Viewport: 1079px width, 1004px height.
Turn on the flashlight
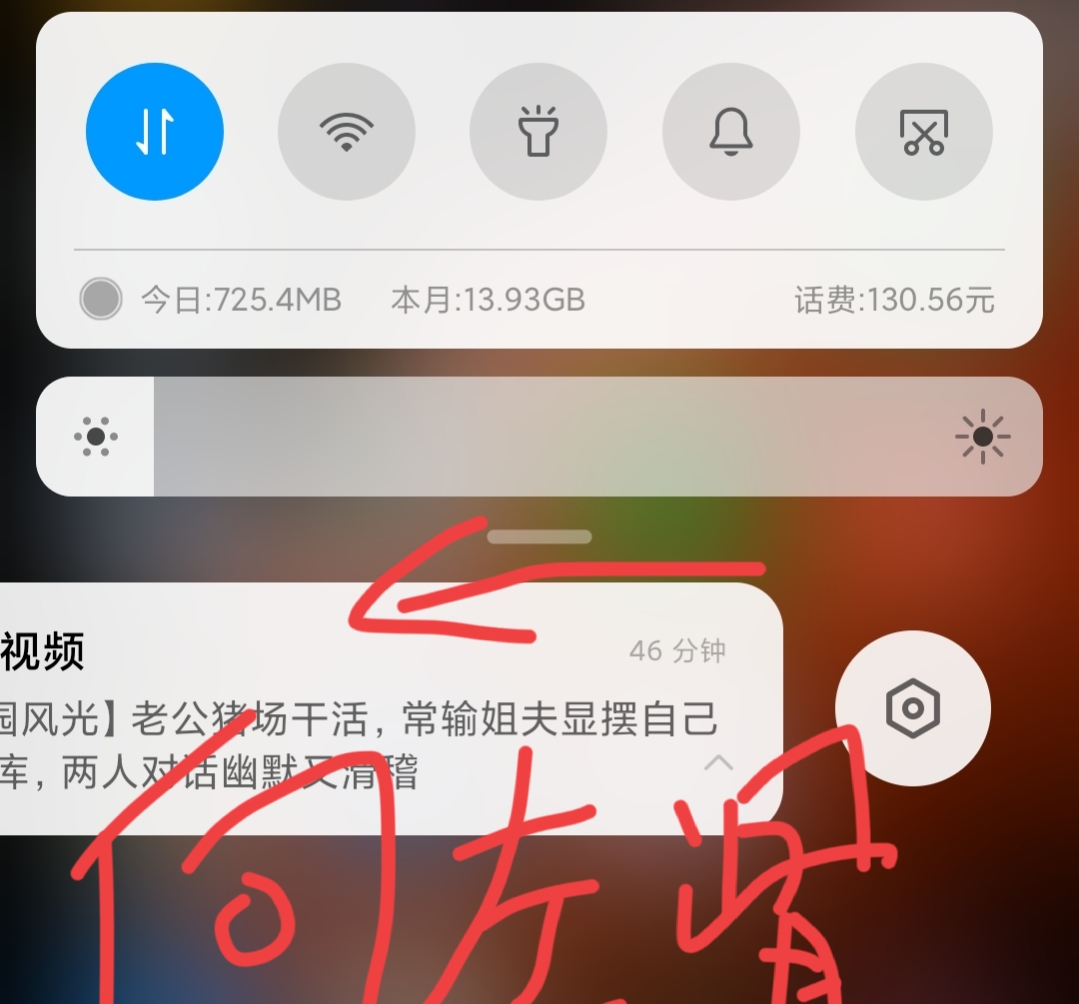coord(538,132)
